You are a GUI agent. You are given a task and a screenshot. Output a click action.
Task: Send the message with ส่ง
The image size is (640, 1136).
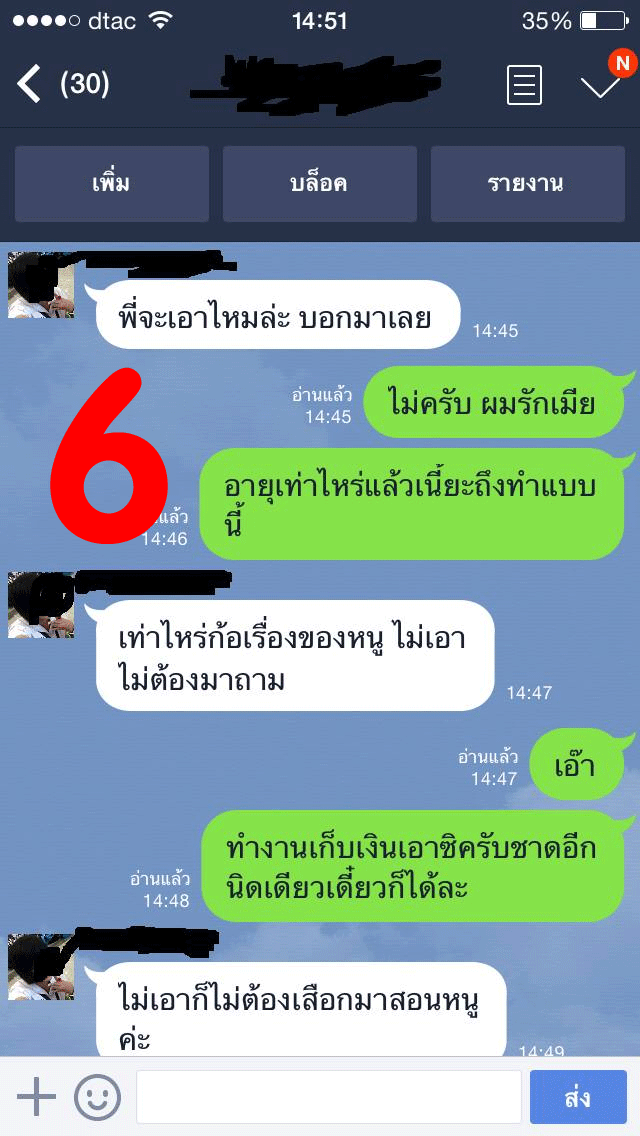click(x=577, y=1098)
